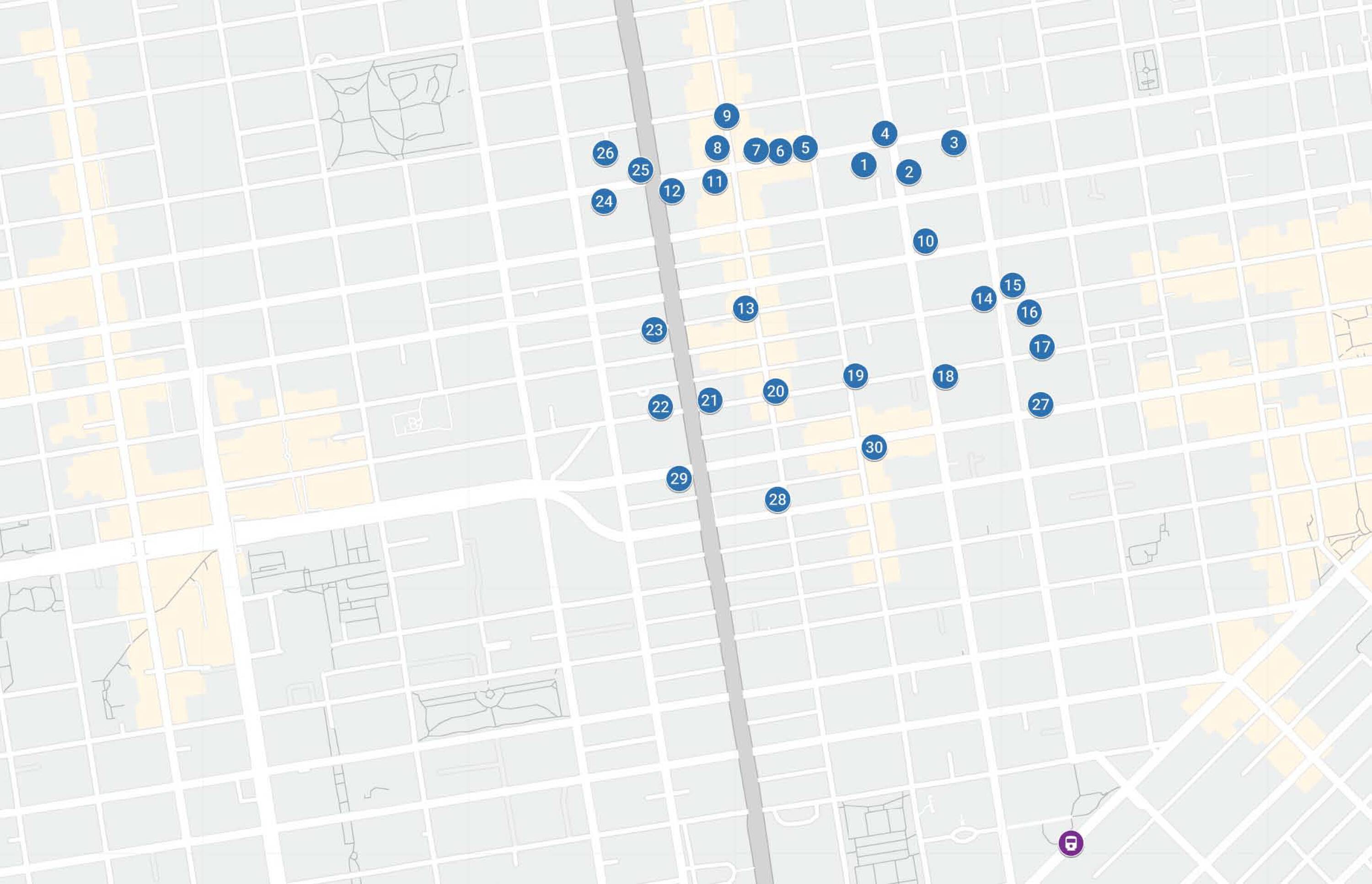This screenshot has width=1372, height=884.
Task: Select marker 10 on the map
Action: point(925,241)
